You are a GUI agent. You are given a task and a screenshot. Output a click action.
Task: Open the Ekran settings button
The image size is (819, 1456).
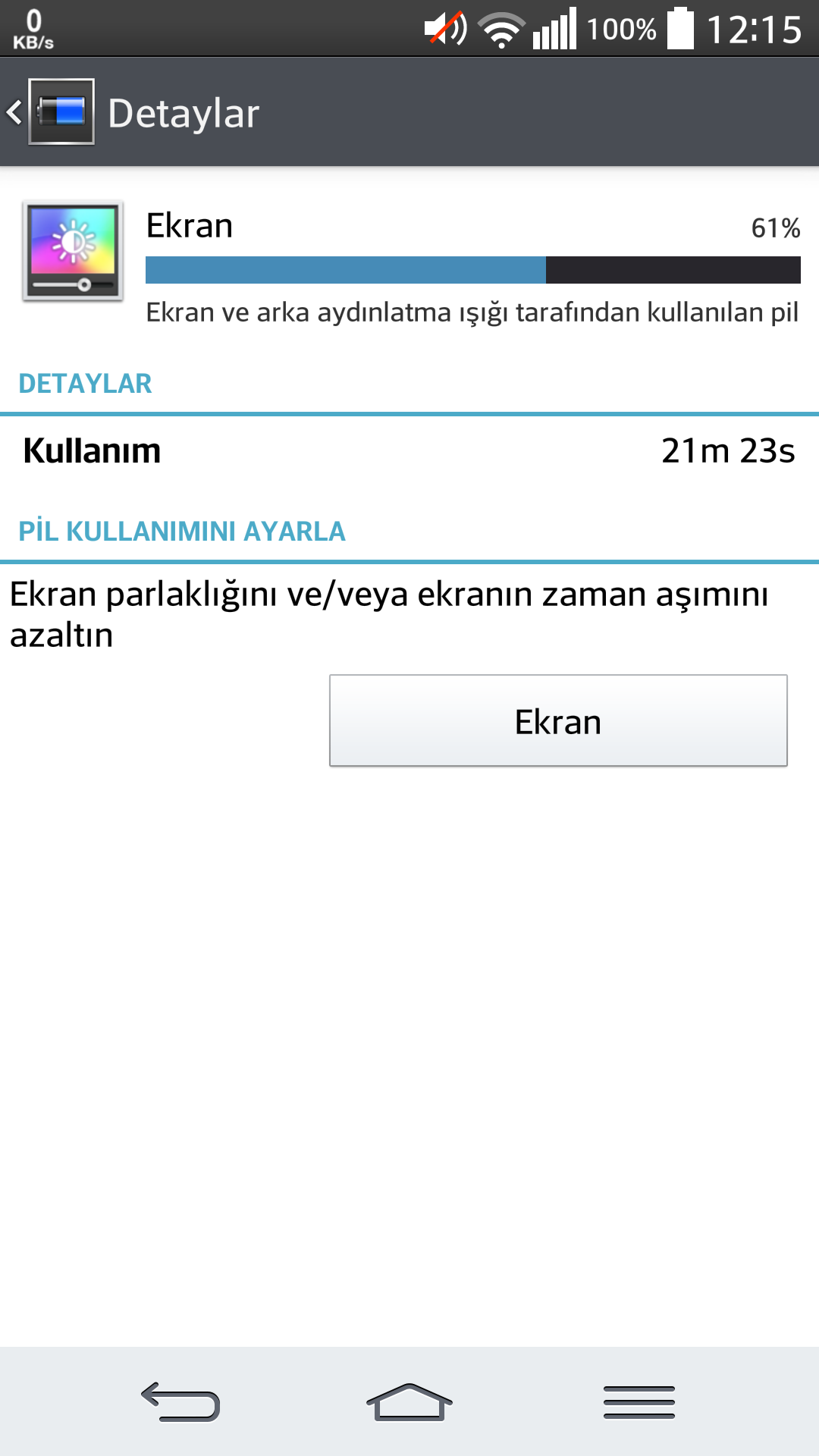coord(558,720)
